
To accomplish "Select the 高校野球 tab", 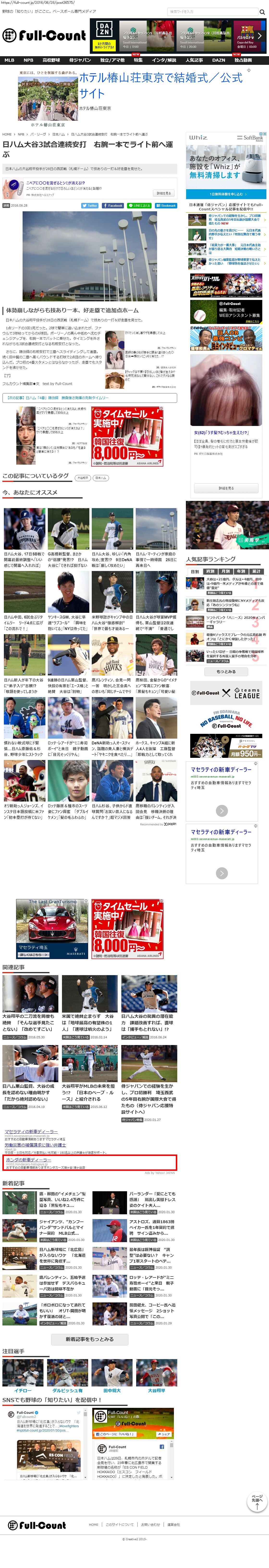I will [51, 60].
